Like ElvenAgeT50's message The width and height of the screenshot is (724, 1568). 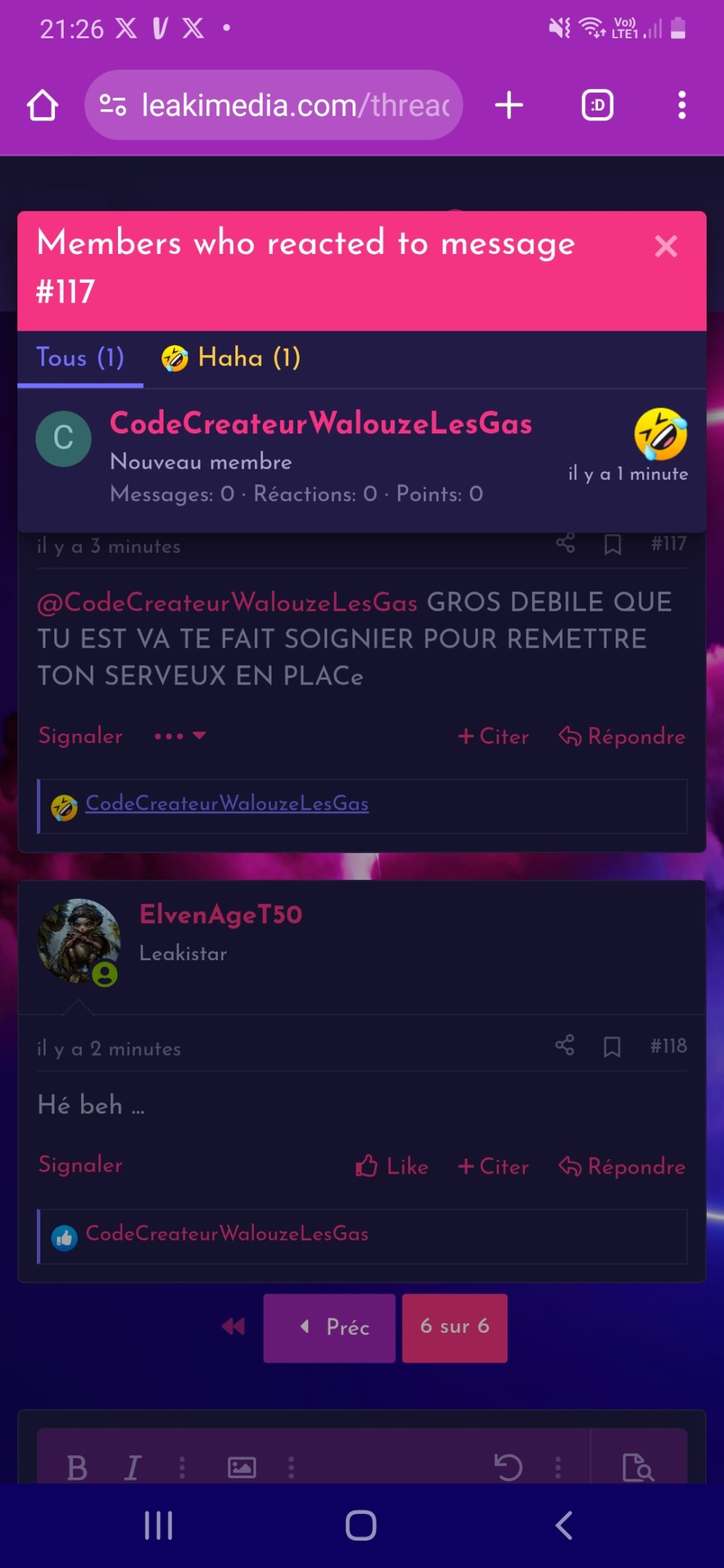[392, 1166]
